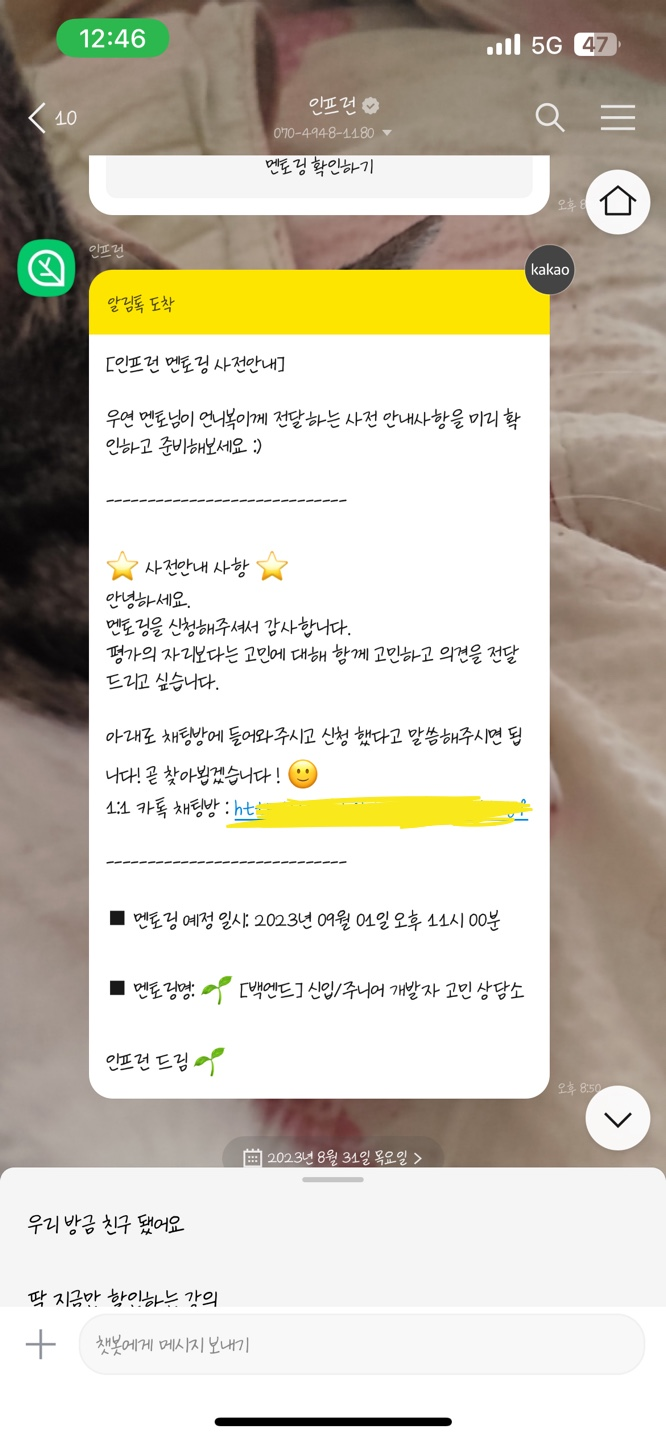The width and height of the screenshot is (666, 1440).
Task: Open the 인프런 profile avatar
Action: click(46, 268)
